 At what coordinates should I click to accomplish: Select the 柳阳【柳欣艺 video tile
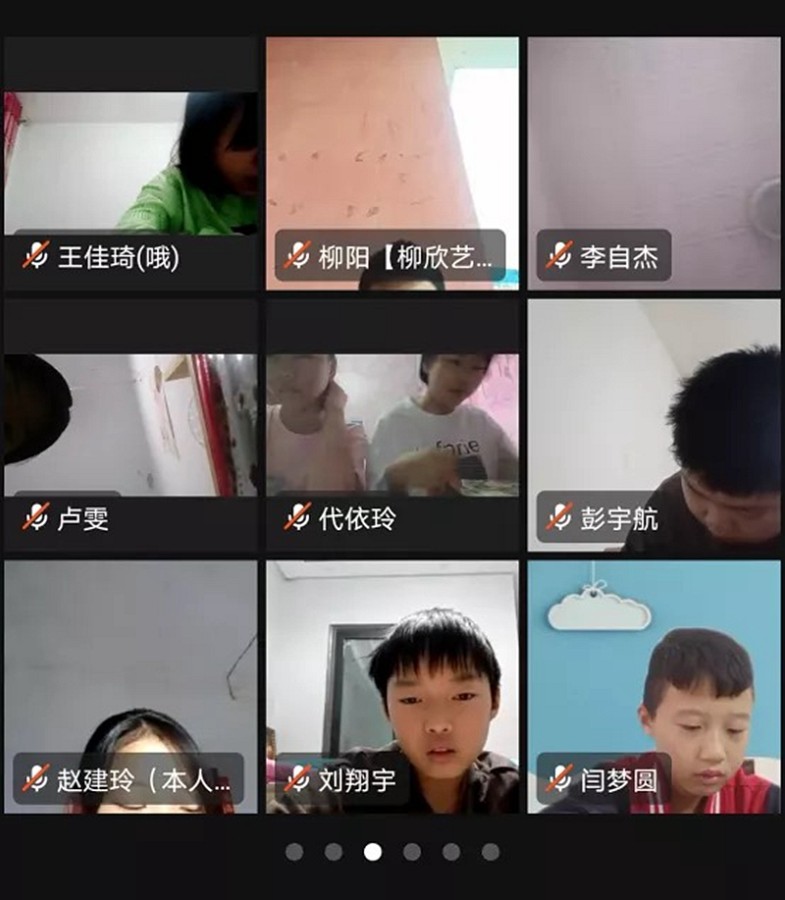[392, 164]
